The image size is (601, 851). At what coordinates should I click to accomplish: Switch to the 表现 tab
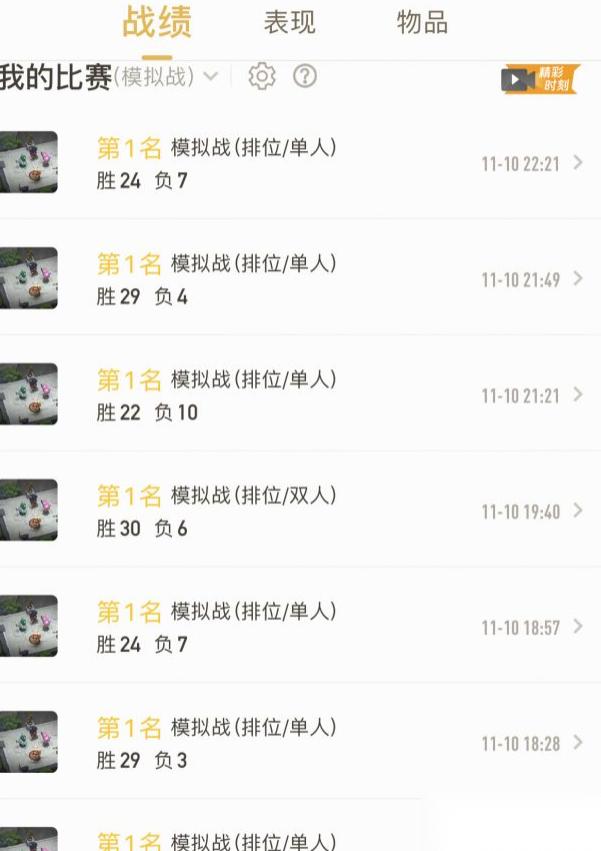coord(290,22)
